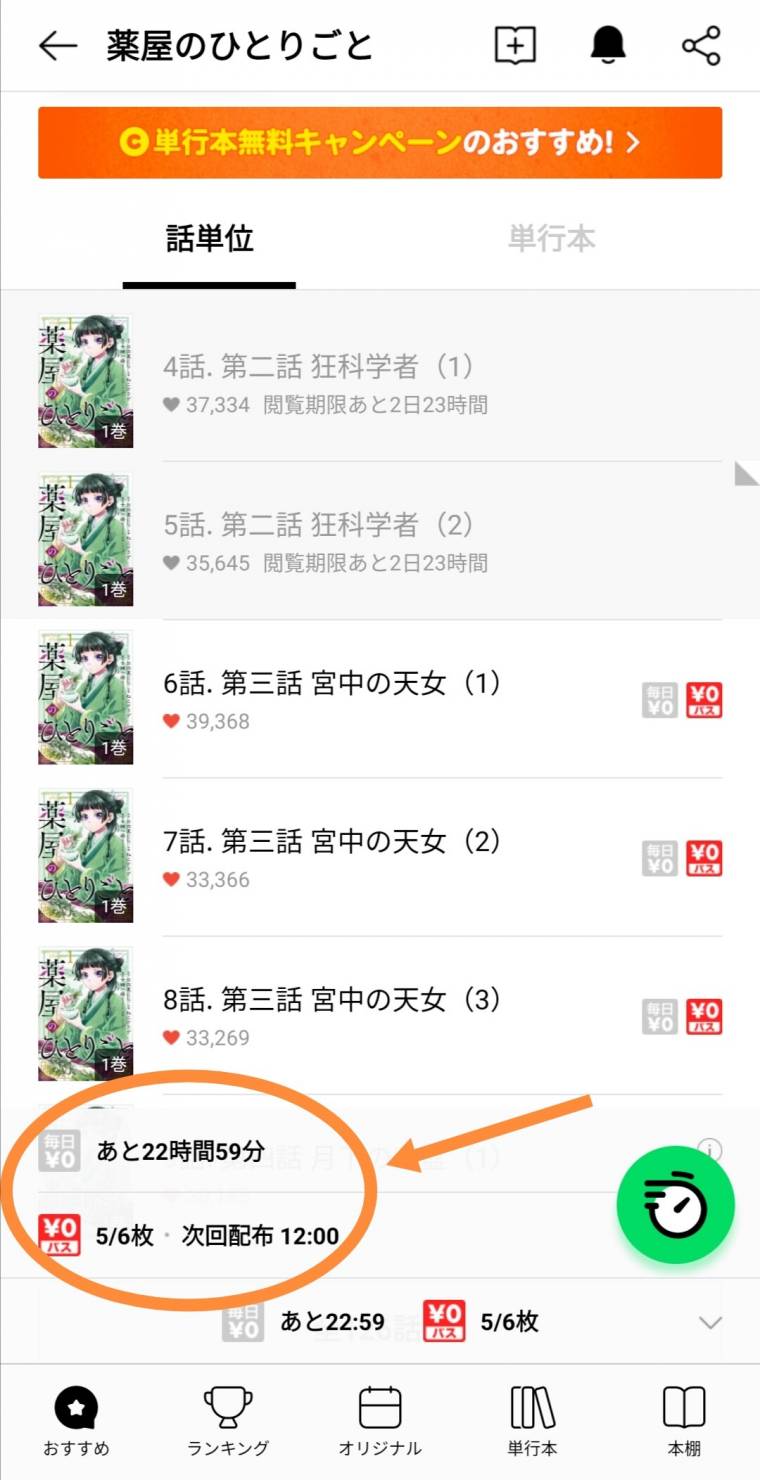The width and height of the screenshot is (760, 1480).
Task: Collapse the ticket info panel chevron
Action: [710, 1322]
